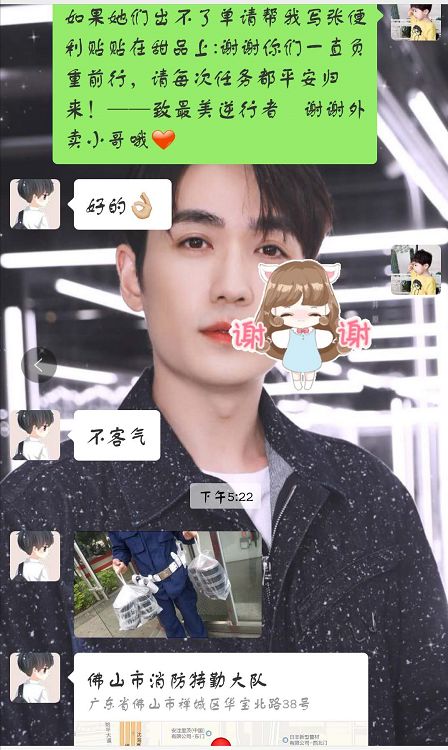View the 谢谢 girl sticker message
Viewport: 448px width, 750px height.
pos(301,325)
